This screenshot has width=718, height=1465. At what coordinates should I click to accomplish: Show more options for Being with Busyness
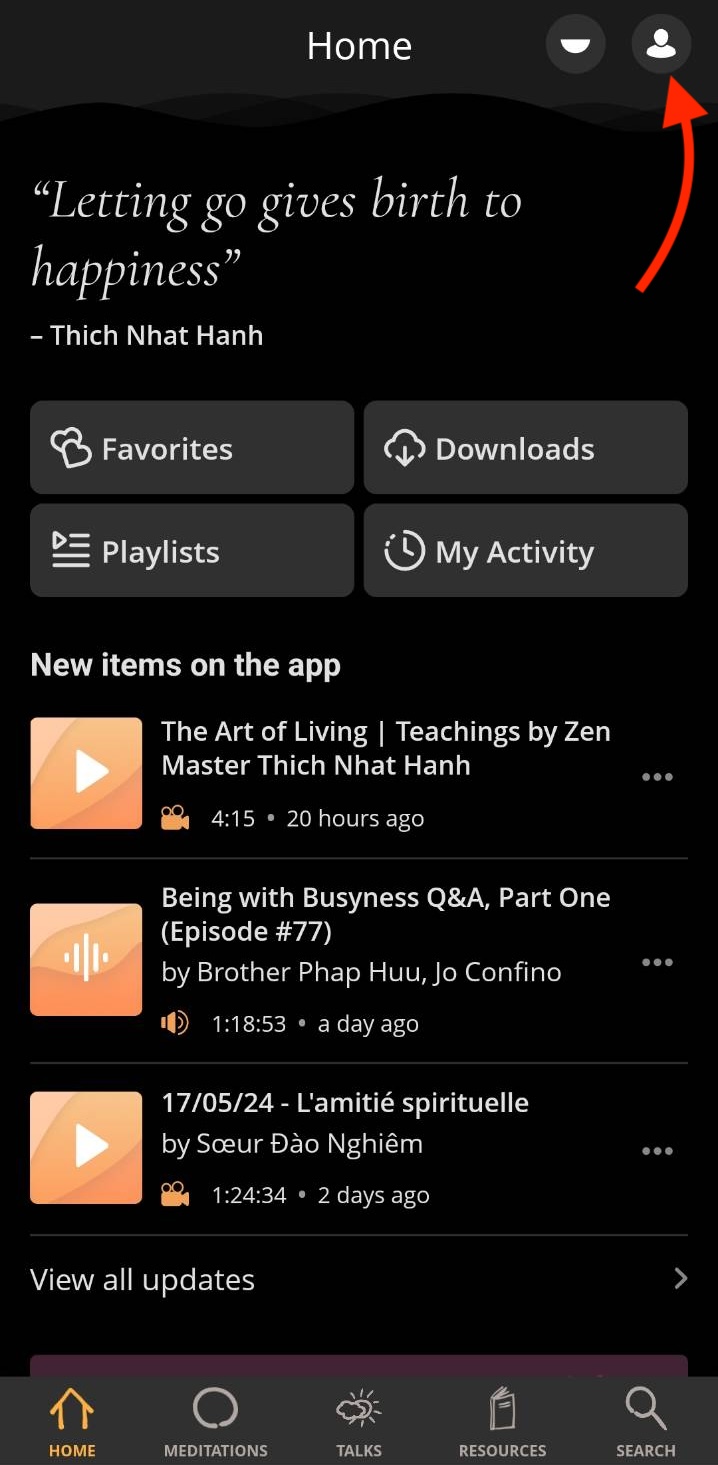point(657,962)
